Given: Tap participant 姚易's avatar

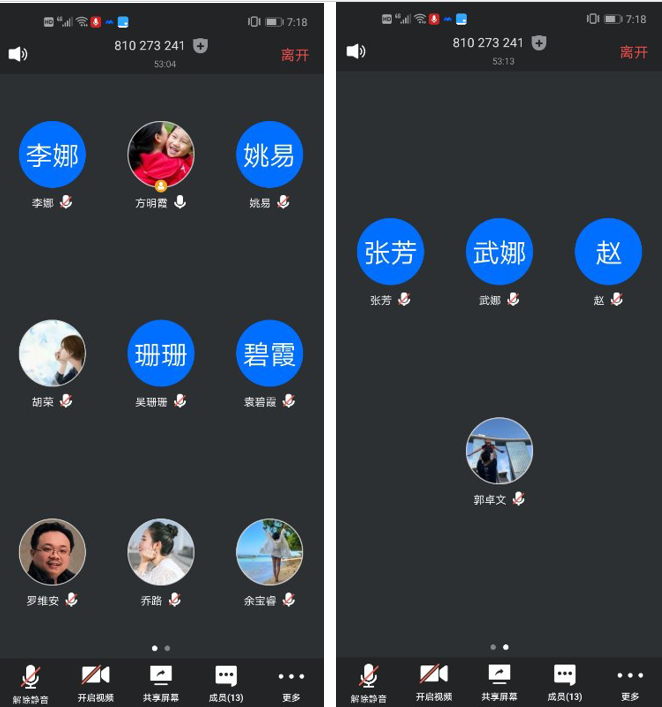Looking at the screenshot, I should click(269, 155).
